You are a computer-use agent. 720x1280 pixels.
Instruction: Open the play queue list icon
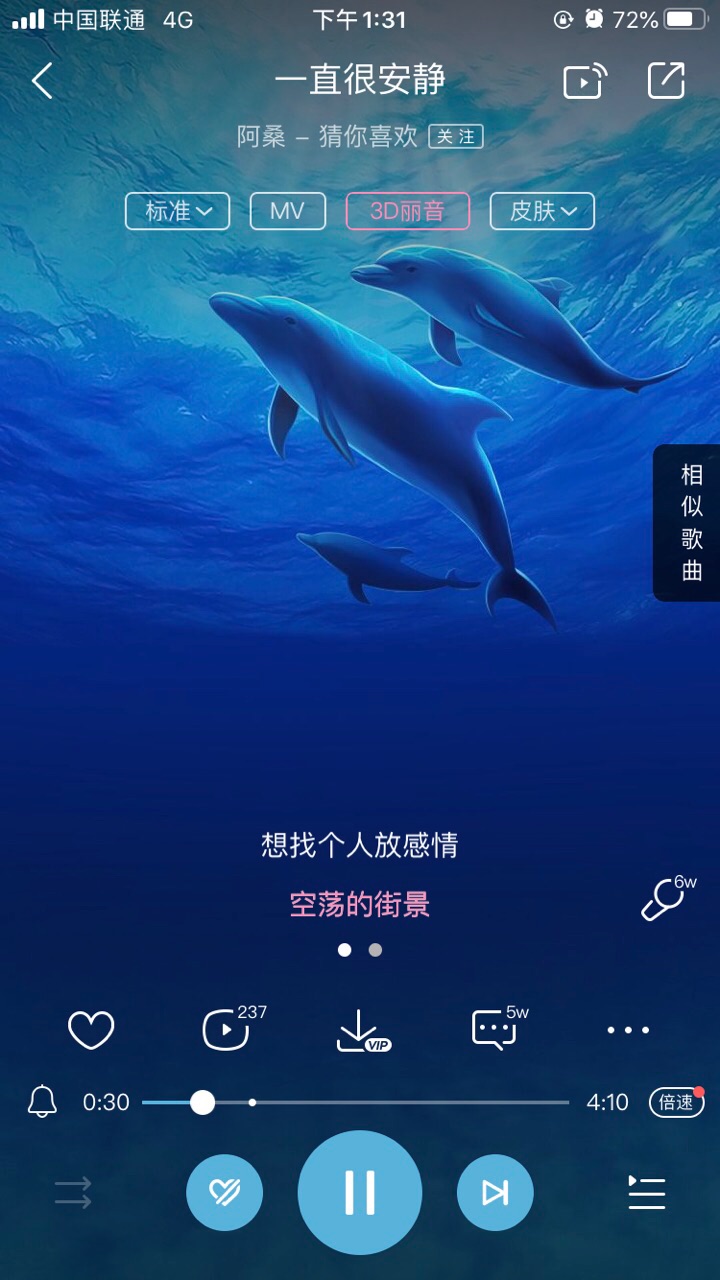[646, 1192]
